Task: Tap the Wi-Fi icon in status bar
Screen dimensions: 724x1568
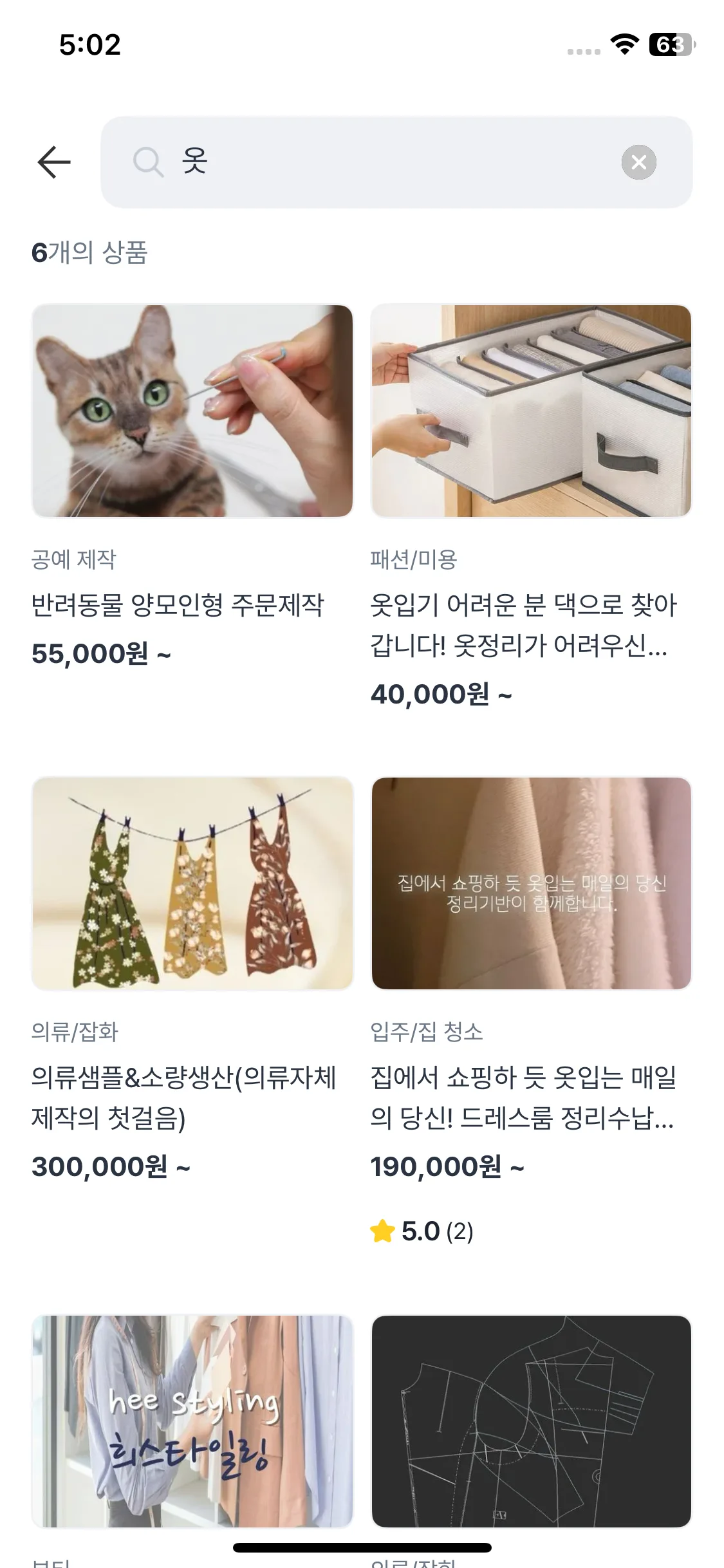Action: coord(622,44)
